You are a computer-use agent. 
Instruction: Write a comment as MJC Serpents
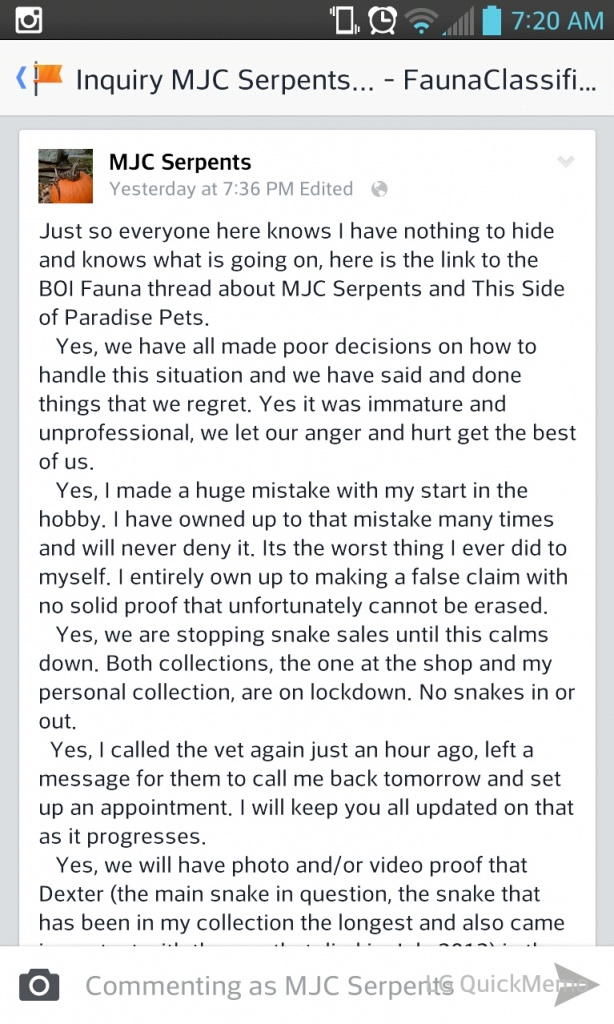[x=268, y=985]
